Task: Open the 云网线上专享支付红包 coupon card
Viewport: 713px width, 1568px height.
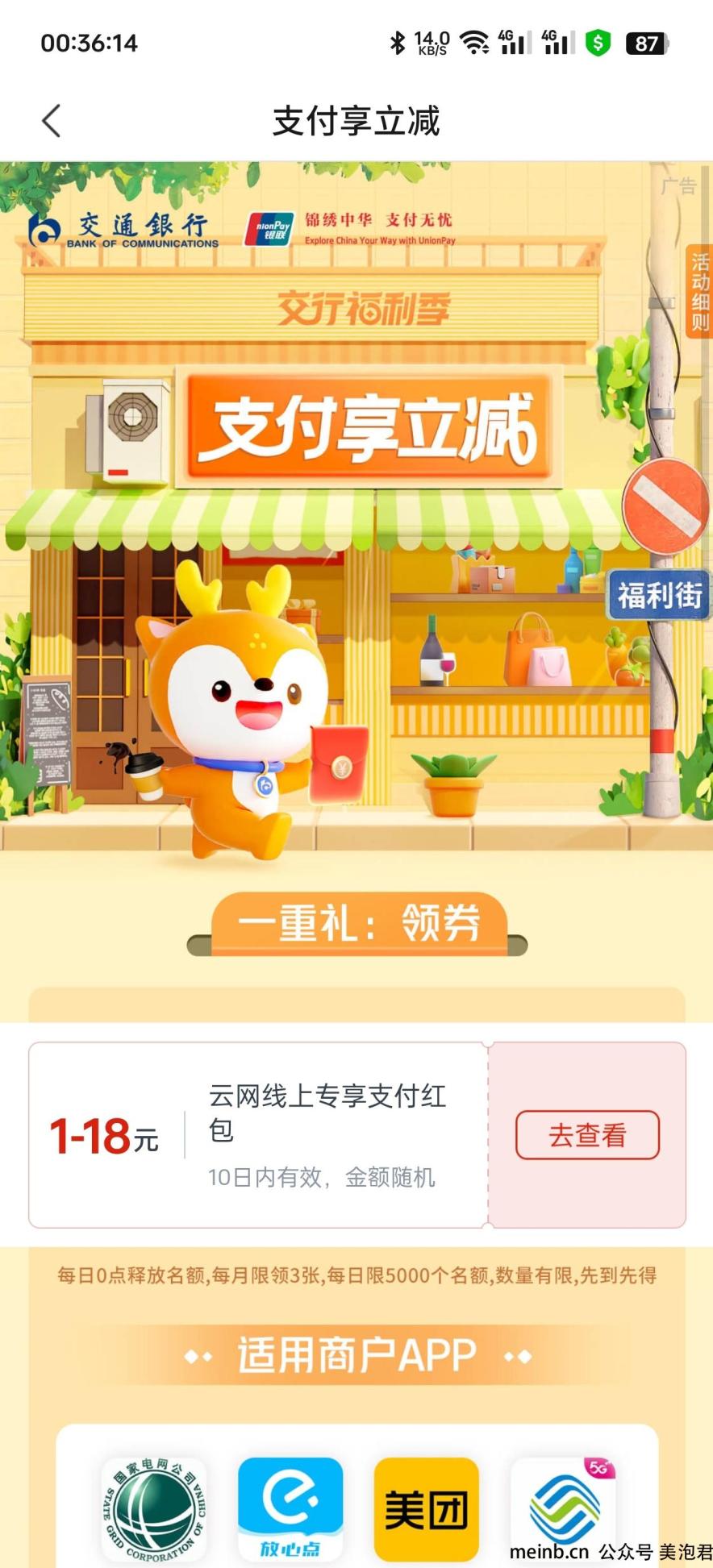Action: (357, 1135)
